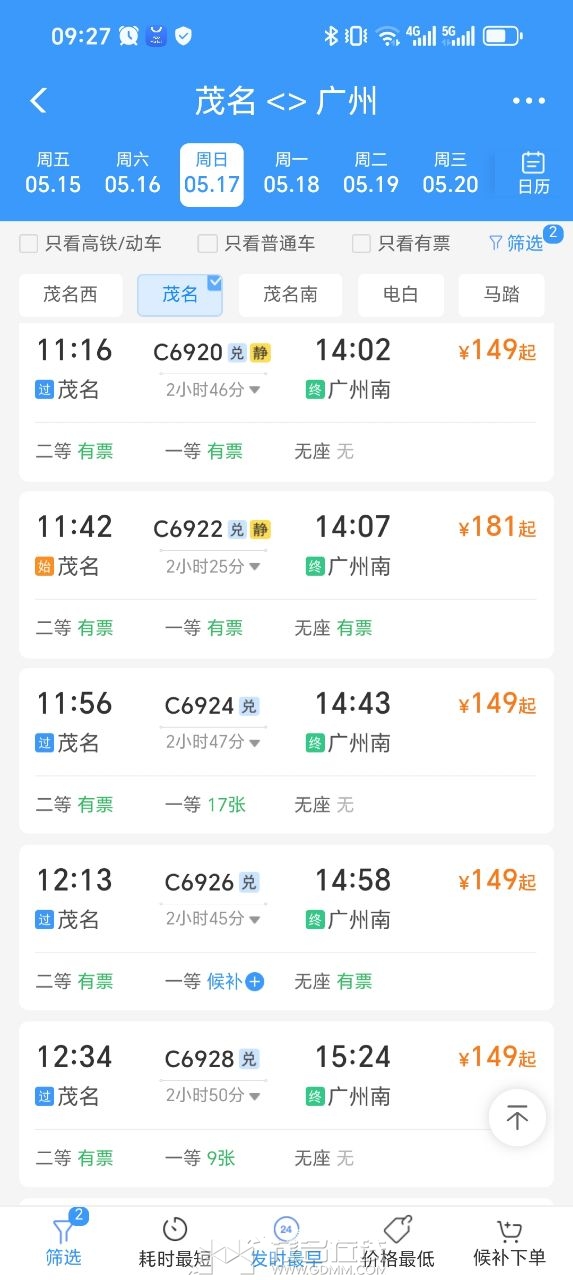Screen dimensions: 573x1280
Task: Jump back to top with arrow button
Action: (x=517, y=1118)
